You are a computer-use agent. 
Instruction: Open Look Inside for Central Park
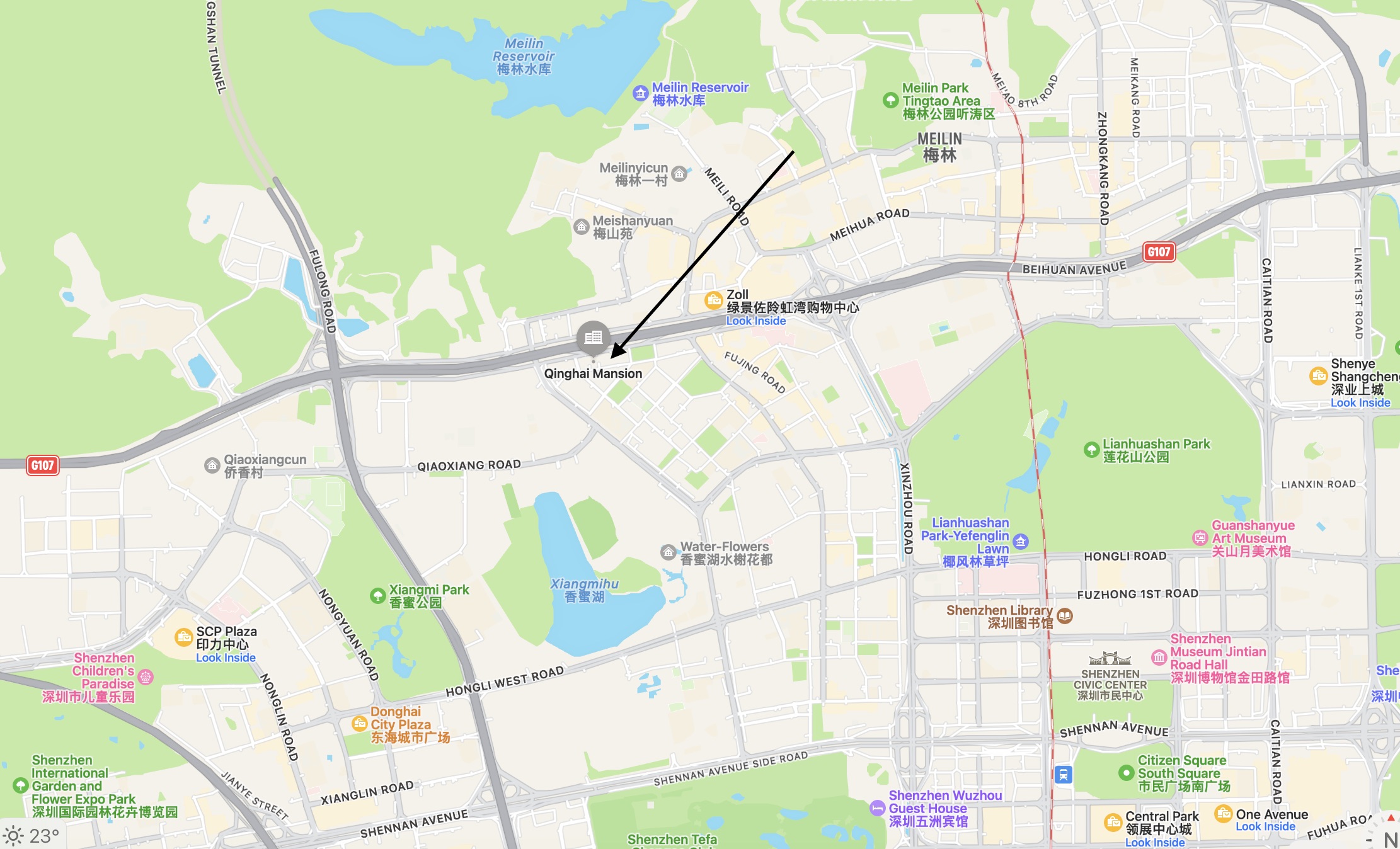click(1154, 843)
